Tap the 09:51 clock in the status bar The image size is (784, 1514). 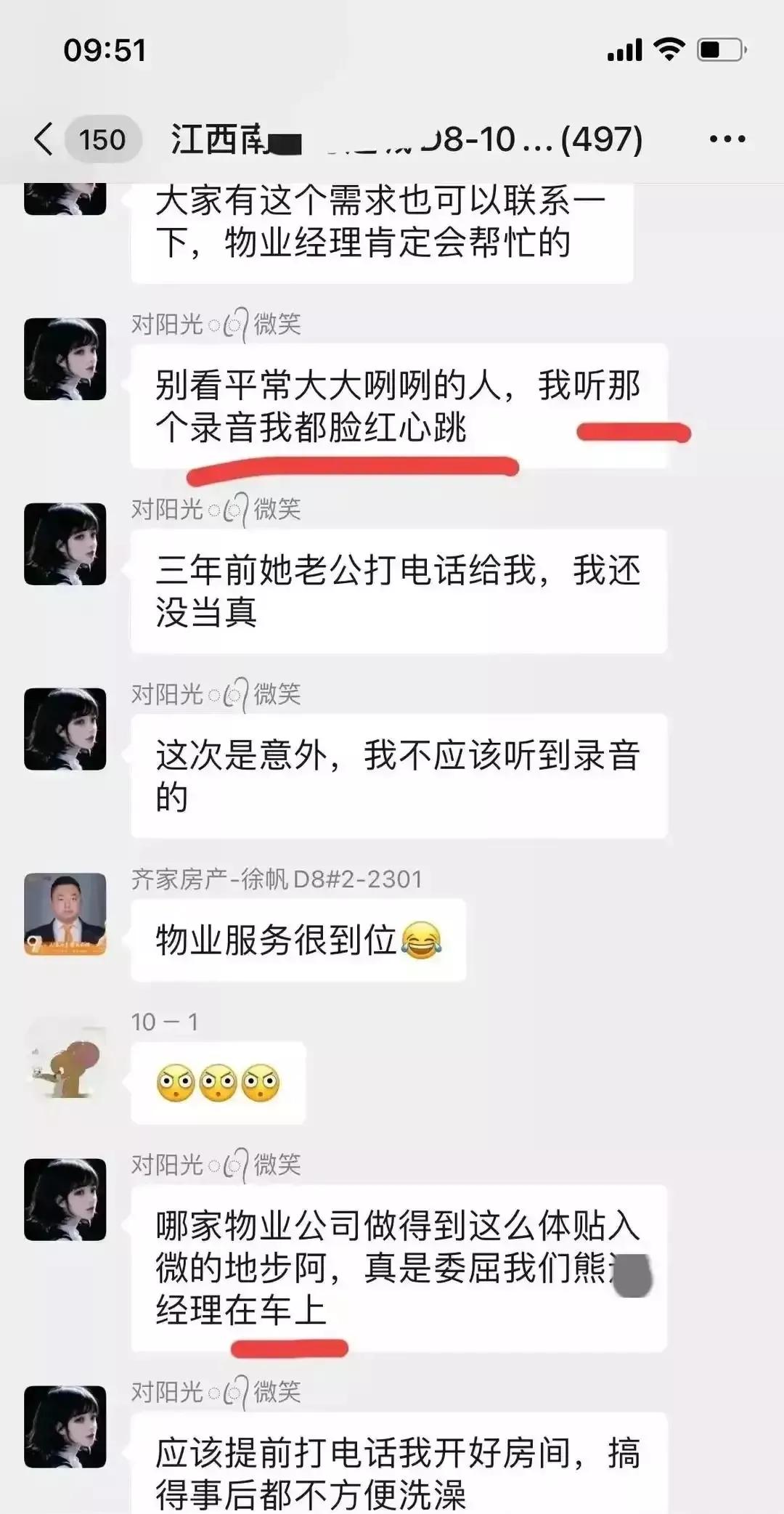pos(105,49)
